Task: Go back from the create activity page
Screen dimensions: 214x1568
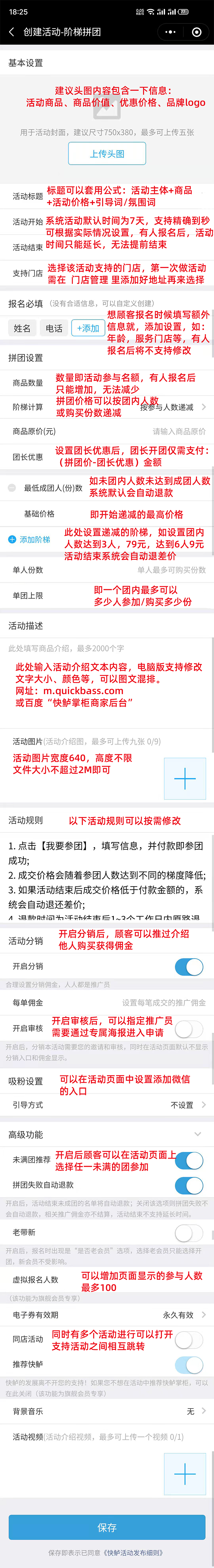Action: pos(11,31)
